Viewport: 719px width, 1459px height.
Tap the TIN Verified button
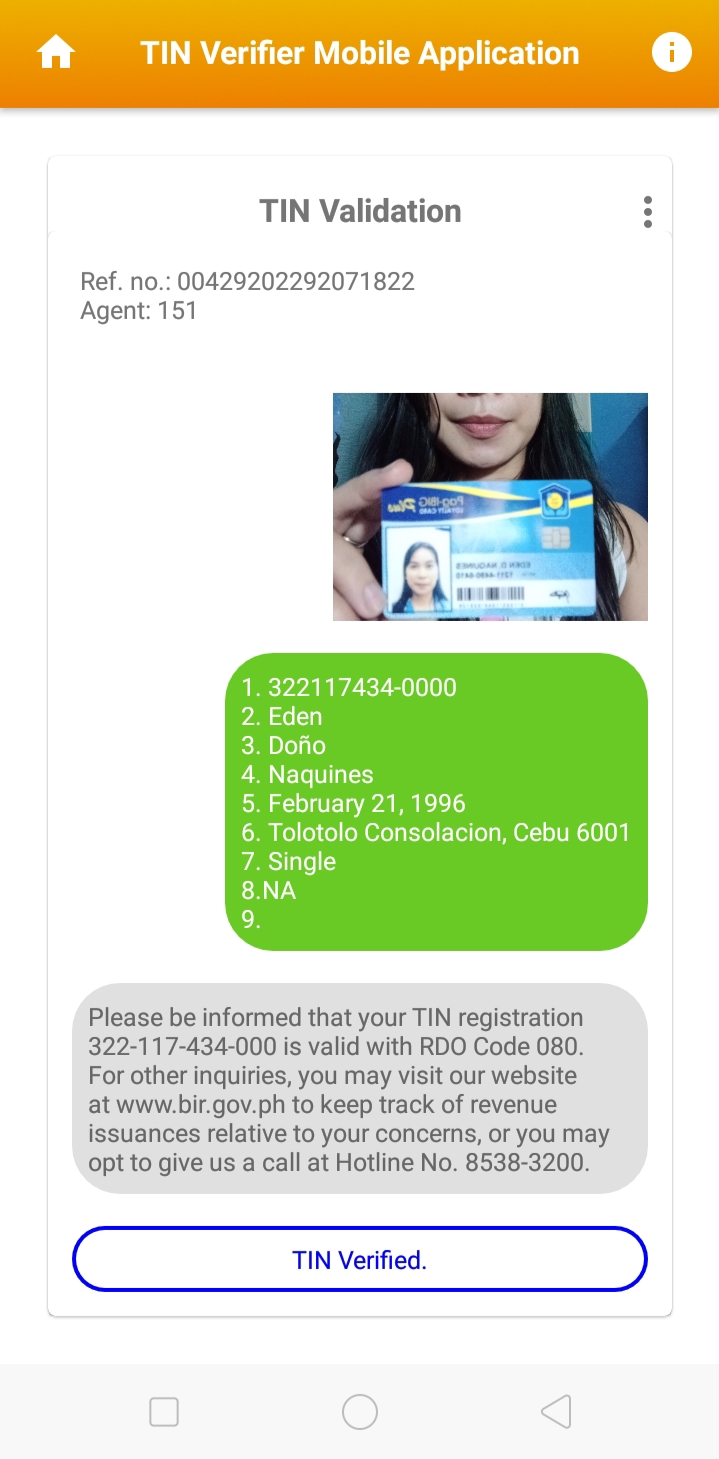pyautogui.click(x=359, y=1260)
